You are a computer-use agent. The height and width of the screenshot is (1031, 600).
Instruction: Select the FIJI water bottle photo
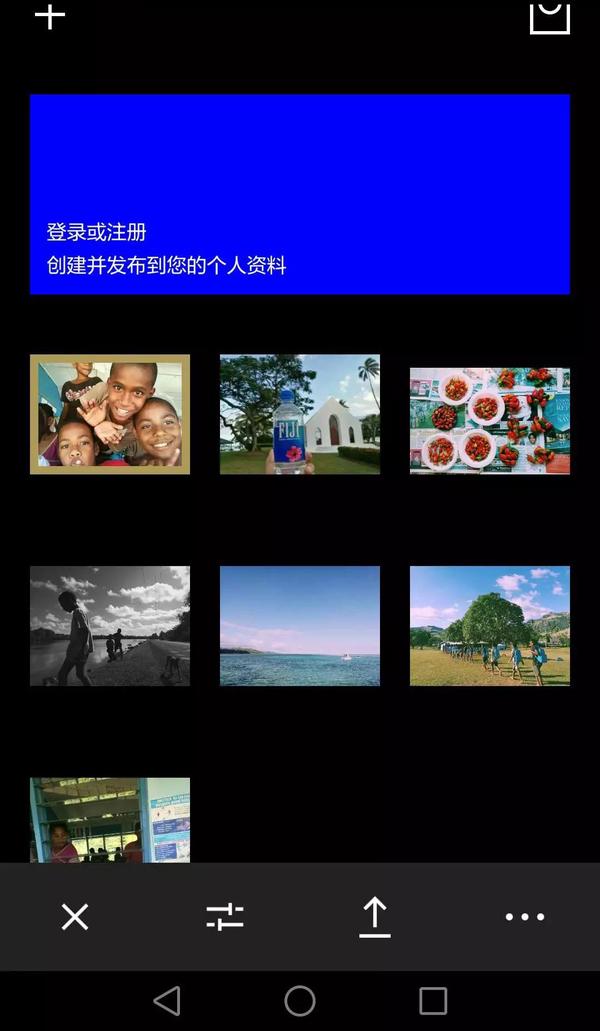(300, 414)
